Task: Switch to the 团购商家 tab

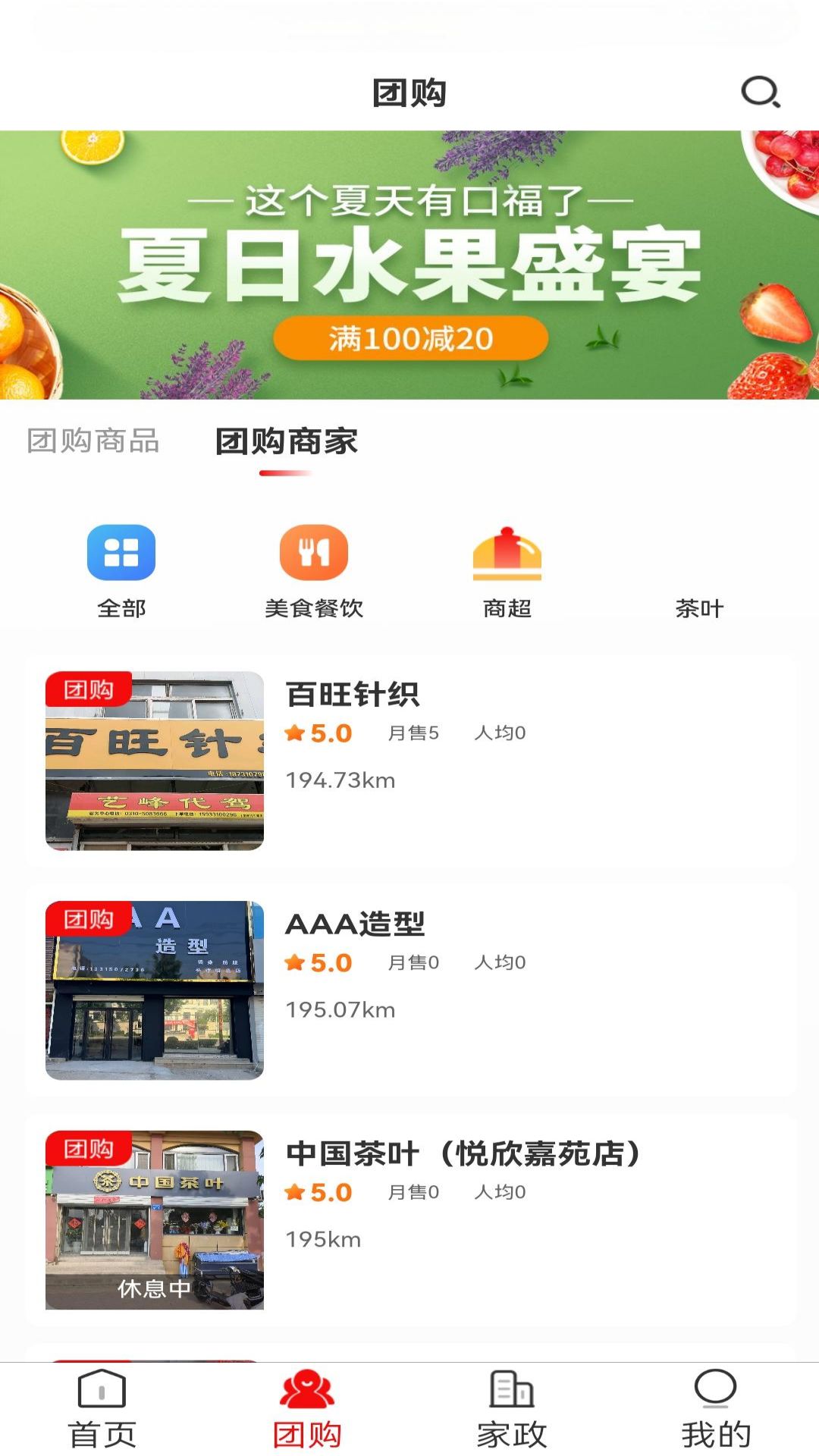Action: click(x=288, y=440)
